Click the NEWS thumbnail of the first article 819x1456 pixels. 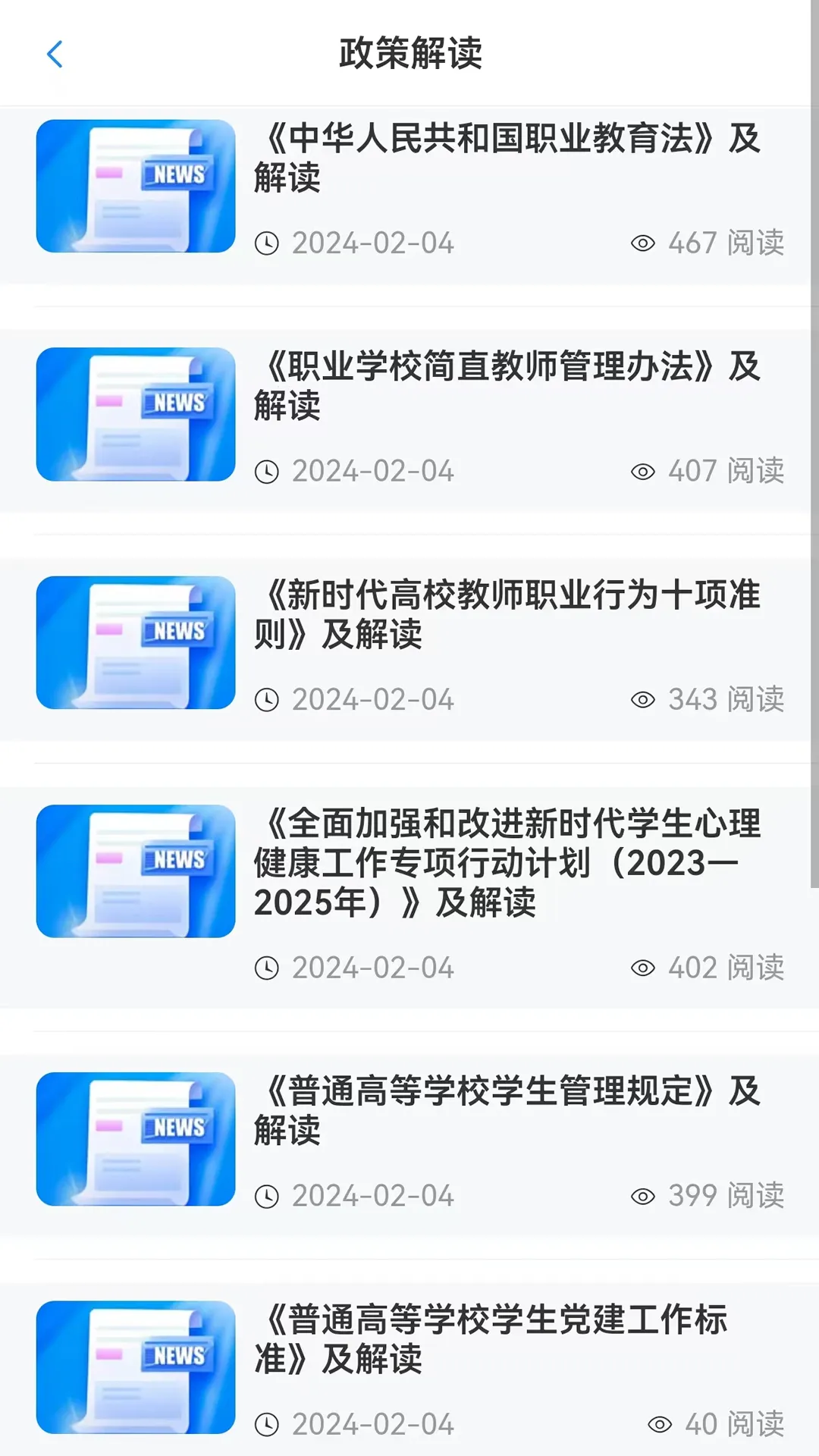click(134, 187)
